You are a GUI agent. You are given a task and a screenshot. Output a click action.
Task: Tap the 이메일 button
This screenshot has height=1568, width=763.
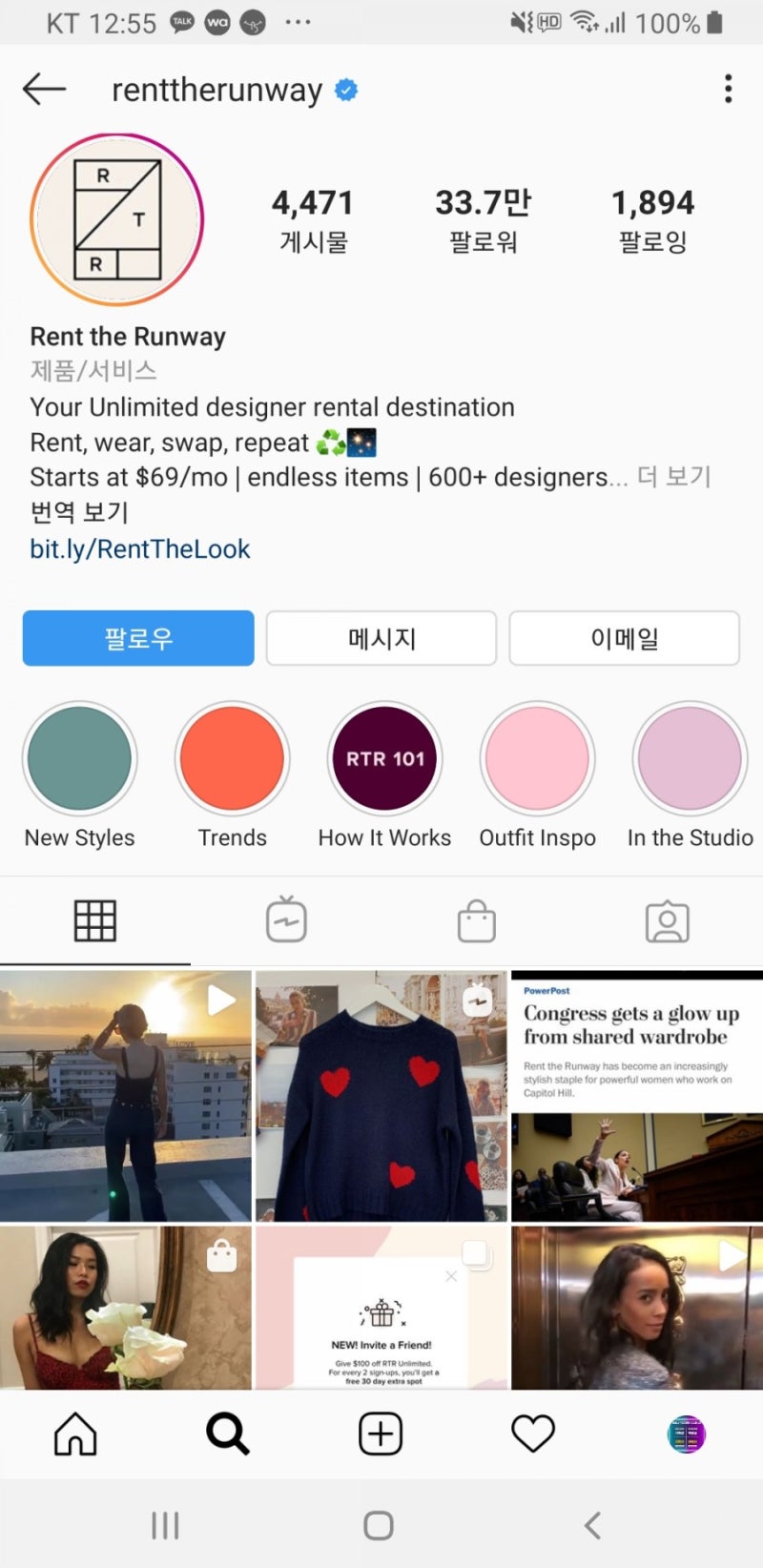pyautogui.click(x=625, y=638)
